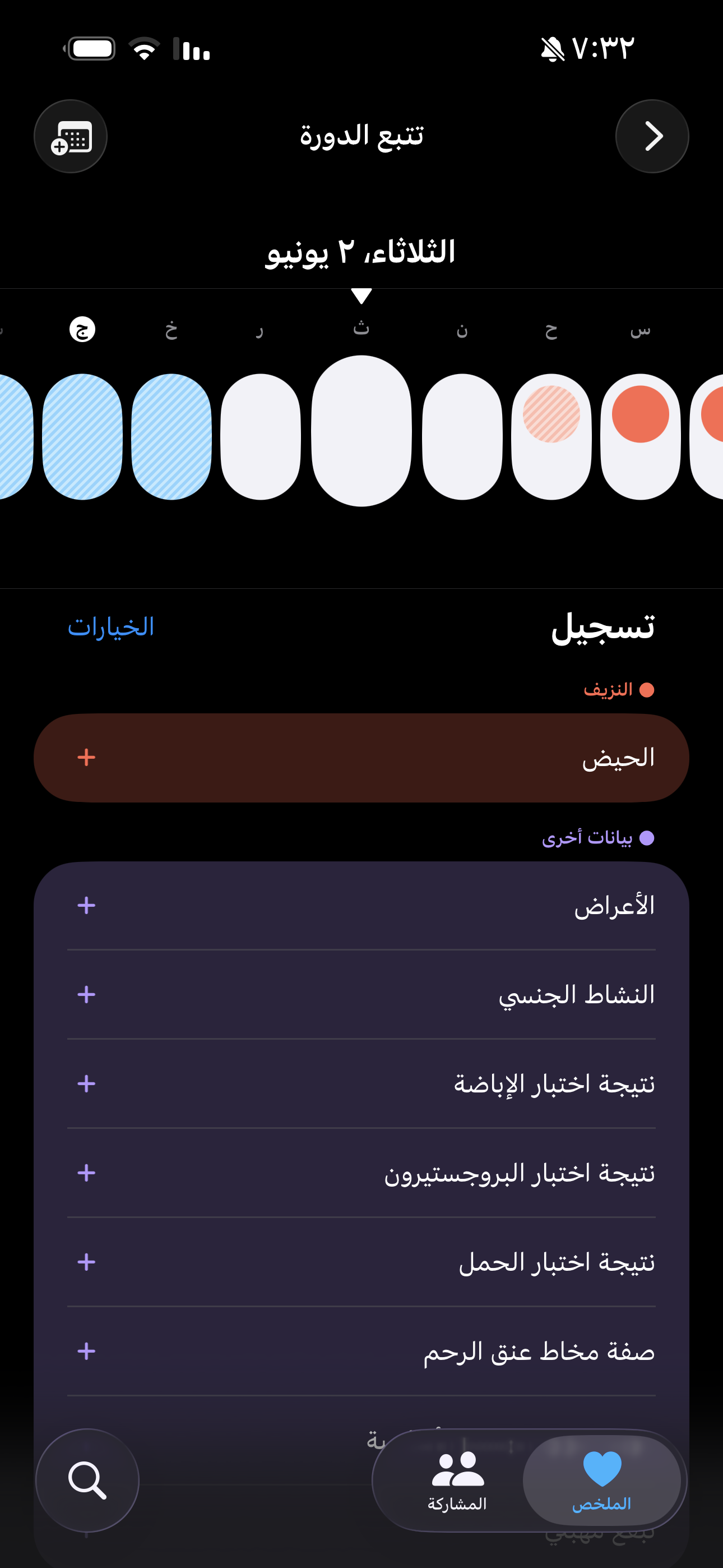Viewport: 723px width, 1568px height.
Task: Select the blue striped day under خ
Action: 172,436
